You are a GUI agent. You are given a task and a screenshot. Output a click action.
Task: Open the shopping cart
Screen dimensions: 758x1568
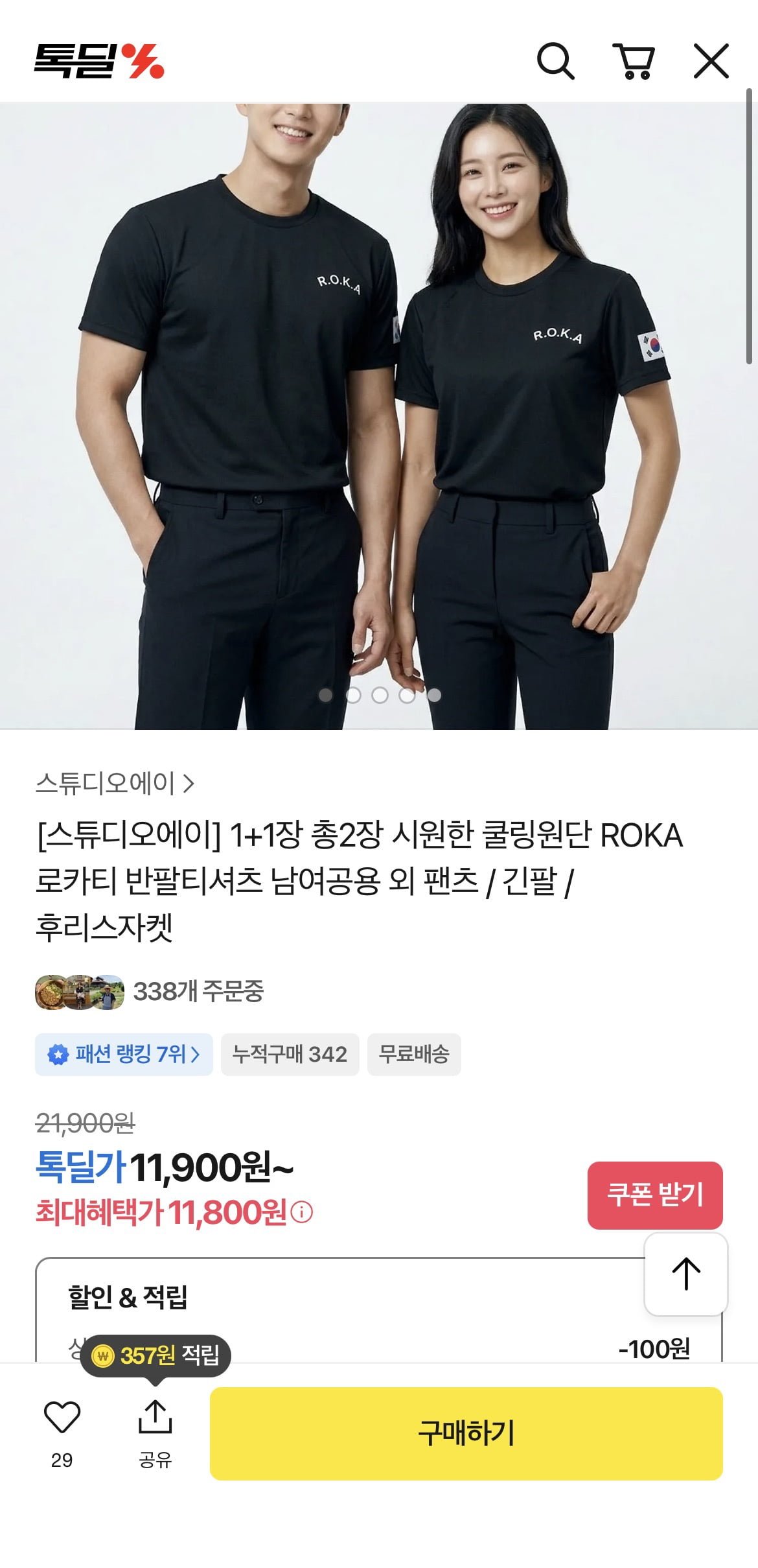coord(634,62)
